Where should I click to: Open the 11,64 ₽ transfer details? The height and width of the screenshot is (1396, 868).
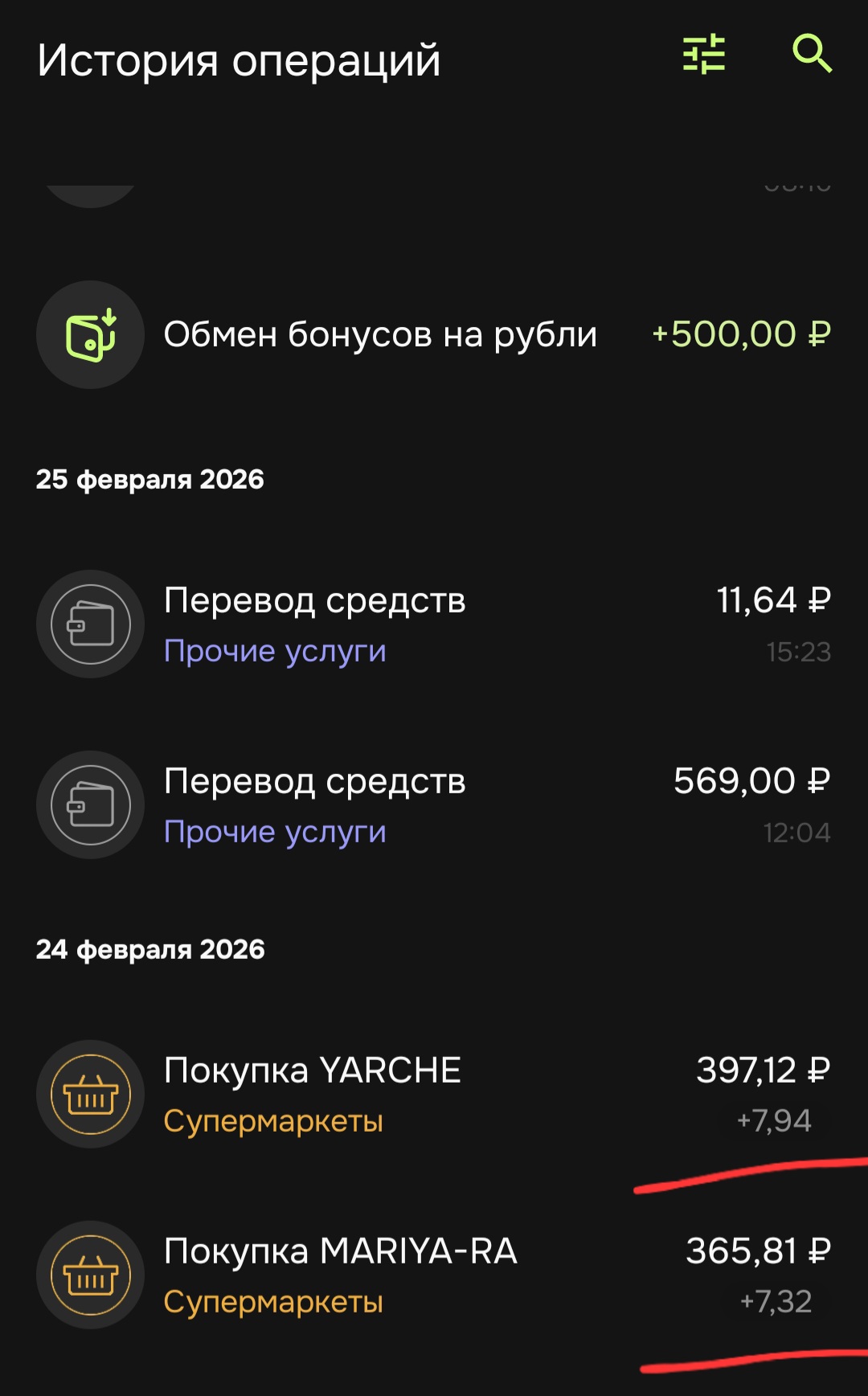[402, 624]
